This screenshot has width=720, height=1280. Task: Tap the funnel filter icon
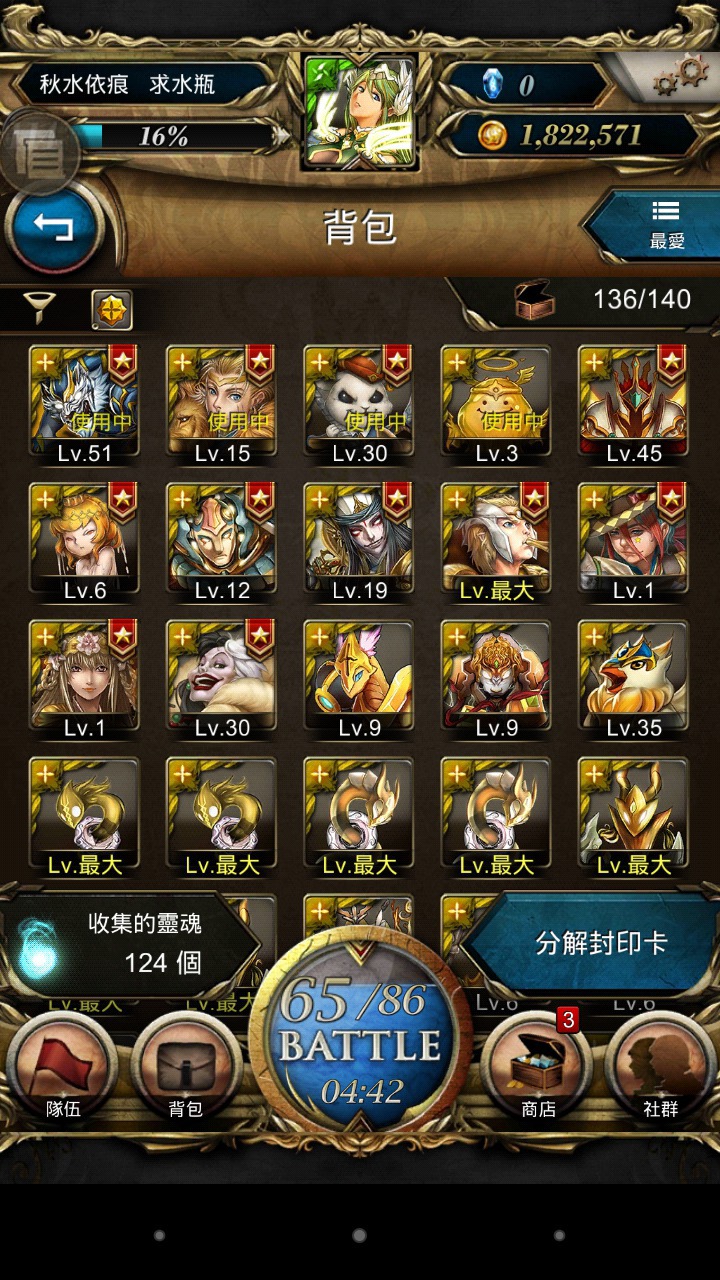39,309
